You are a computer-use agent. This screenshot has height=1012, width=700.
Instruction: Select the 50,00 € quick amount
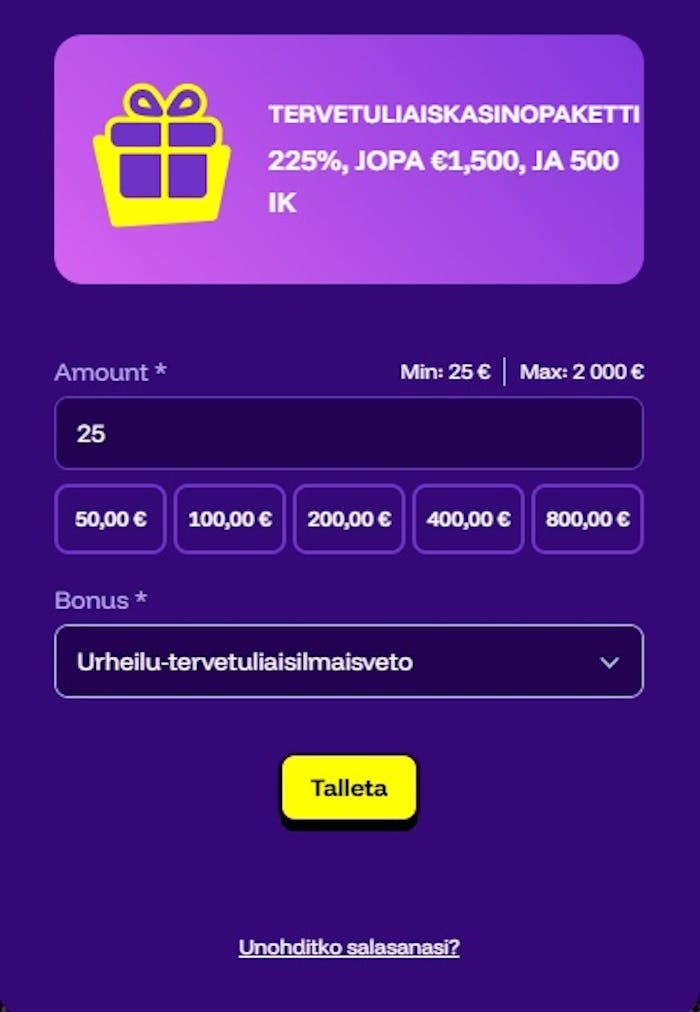coord(110,519)
